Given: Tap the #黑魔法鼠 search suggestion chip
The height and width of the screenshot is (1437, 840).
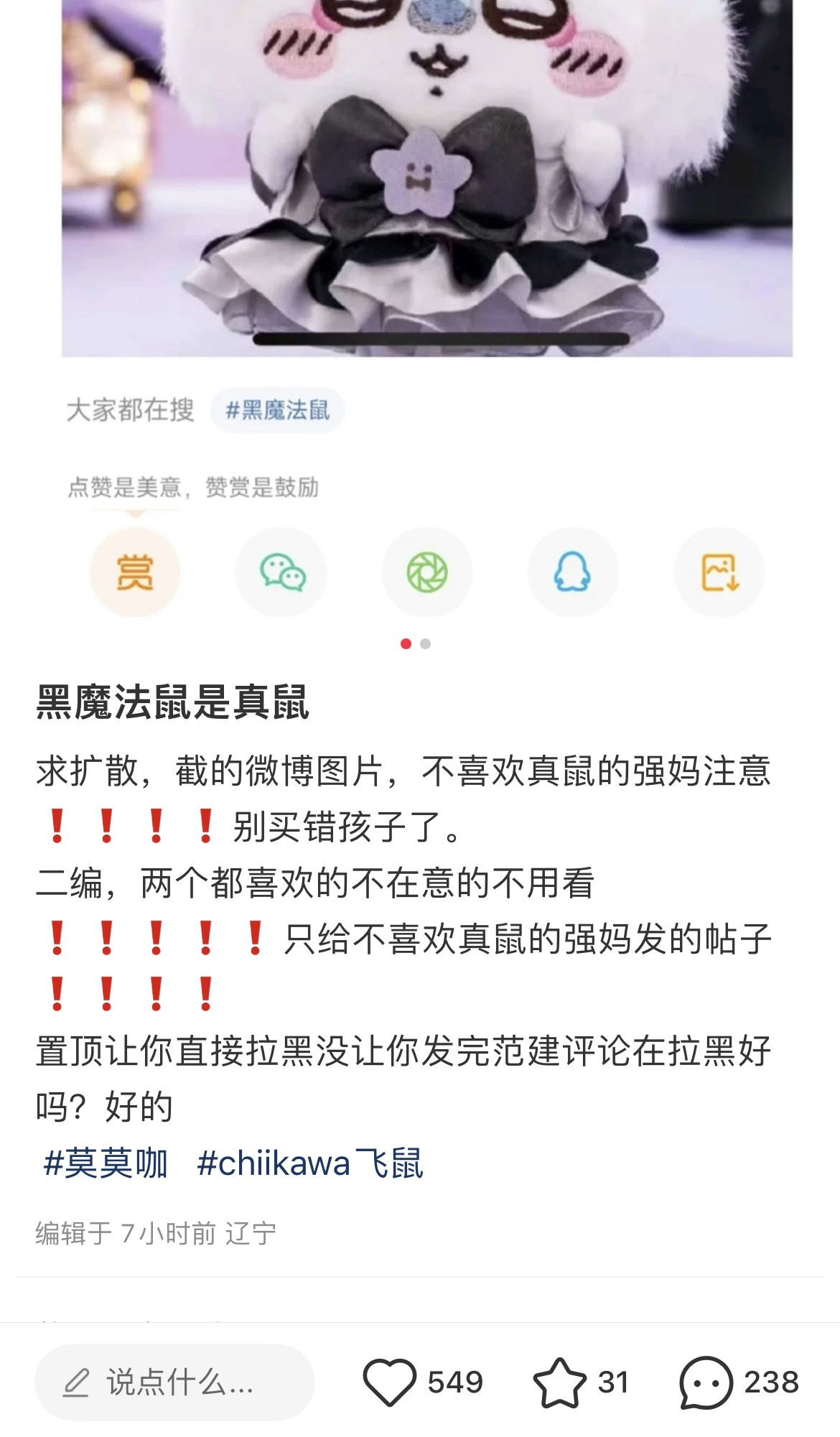Looking at the screenshot, I should pyautogui.click(x=277, y=410).
